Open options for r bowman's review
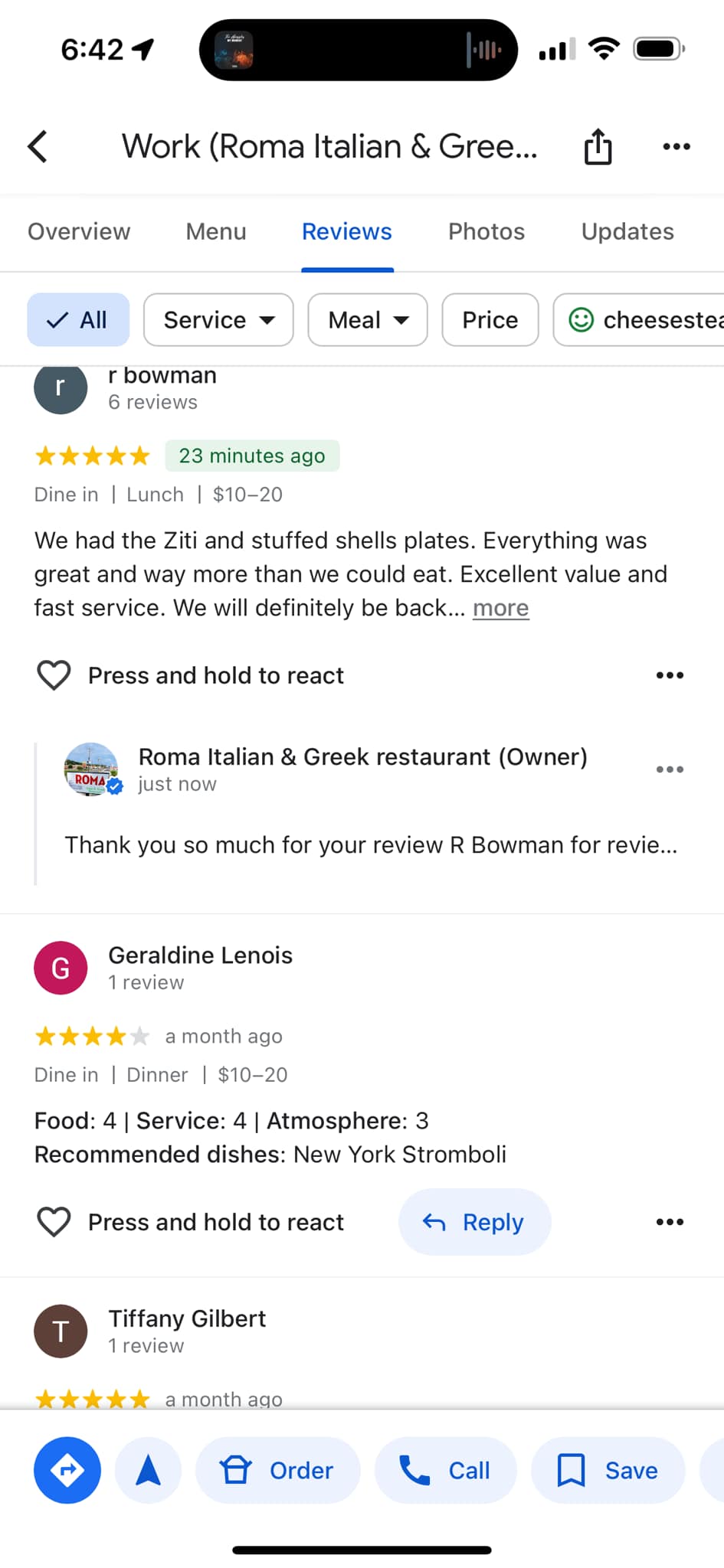The image size is (724, 1568). (669, 675)
